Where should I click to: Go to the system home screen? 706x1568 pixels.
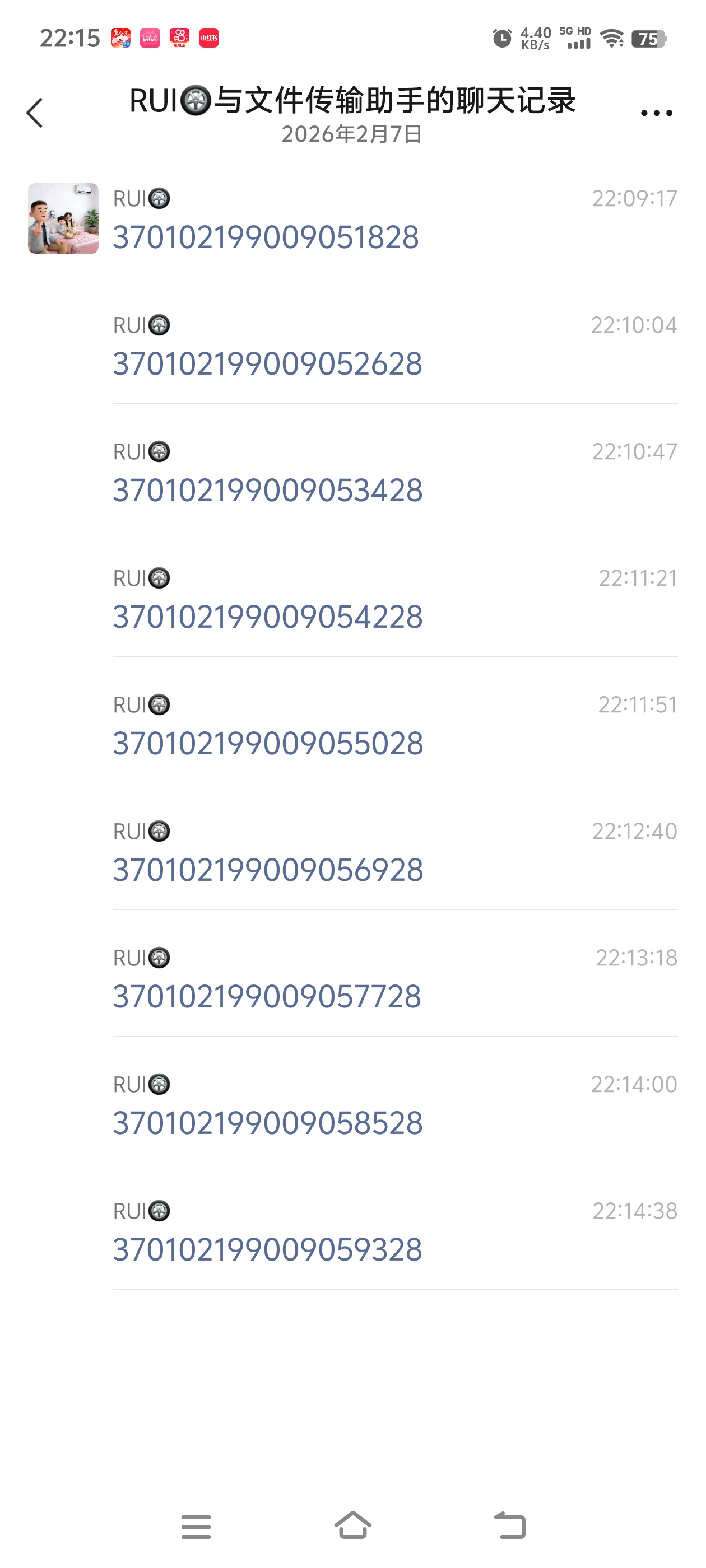pos(352,1525)
